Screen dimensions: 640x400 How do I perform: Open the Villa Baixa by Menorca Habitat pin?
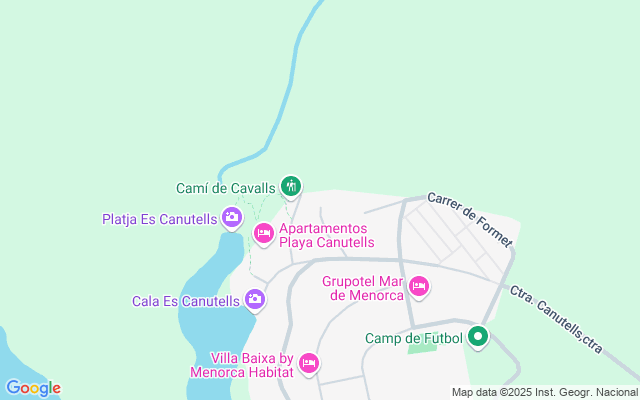[308, 362]
